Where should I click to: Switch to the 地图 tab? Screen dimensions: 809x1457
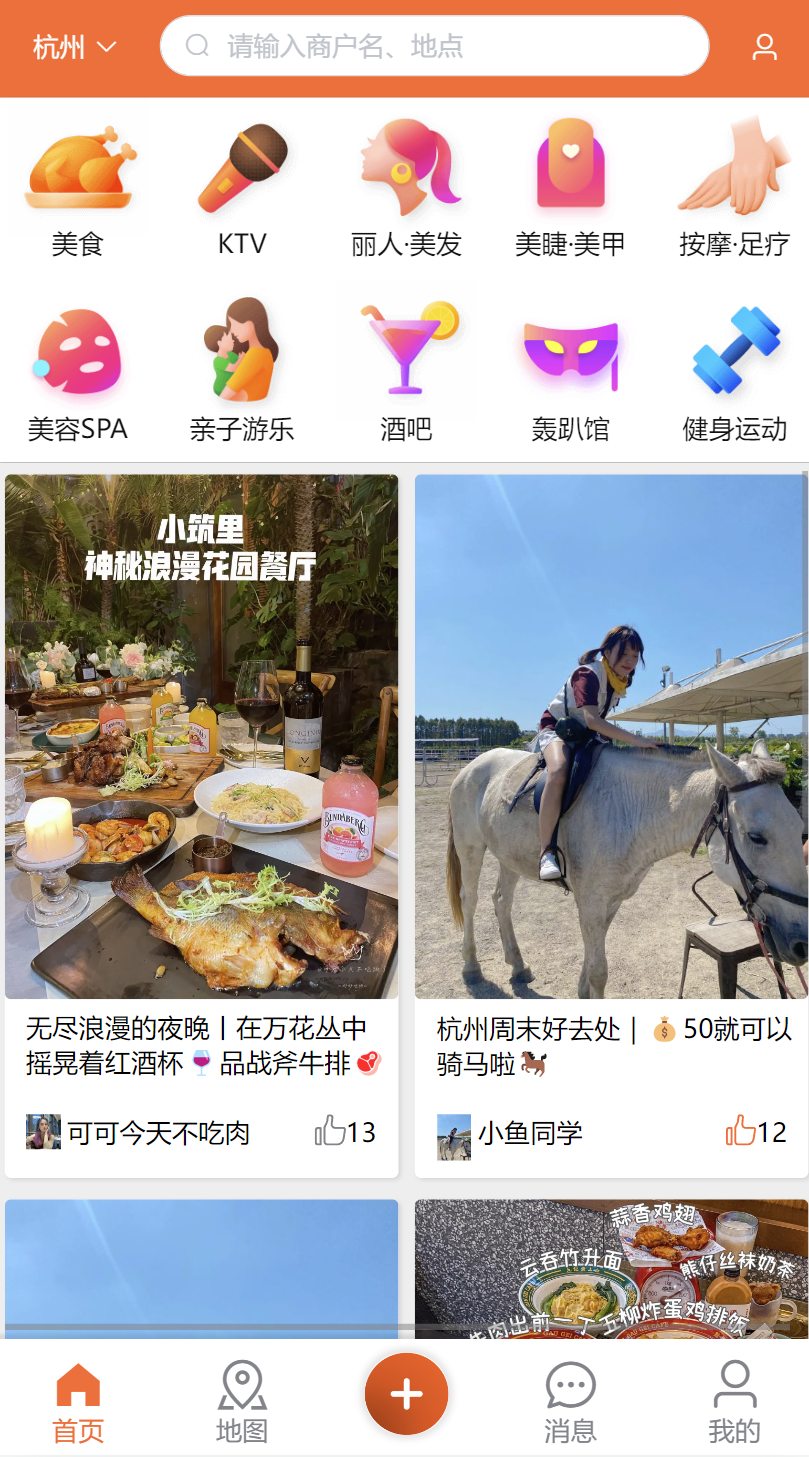tap(242, 1401)
